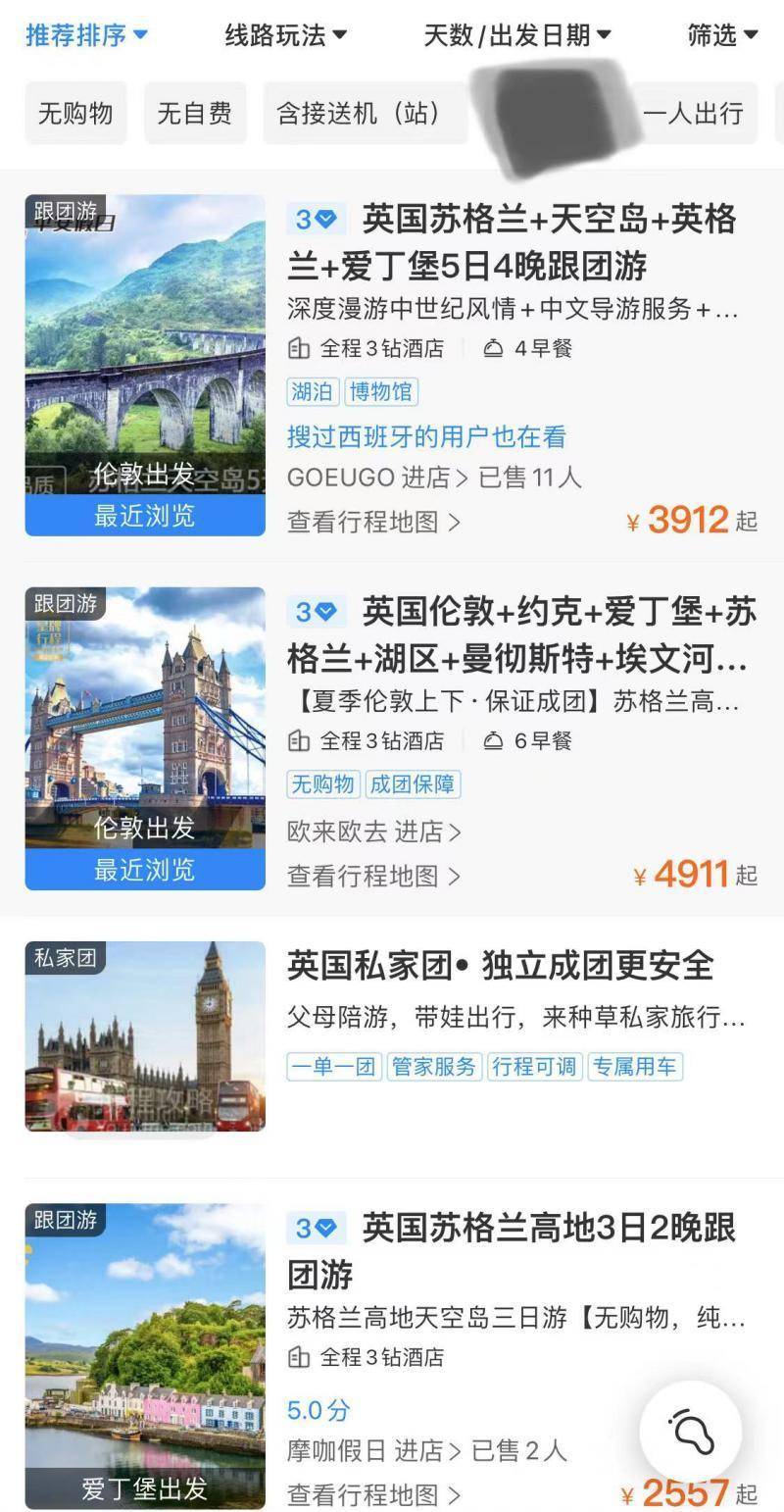Image resolution: width=784 pixels, height=1512 pixels.
Task: Open the 筛选 filter menu
Action: pyautogui.click(x=723, y=36)
